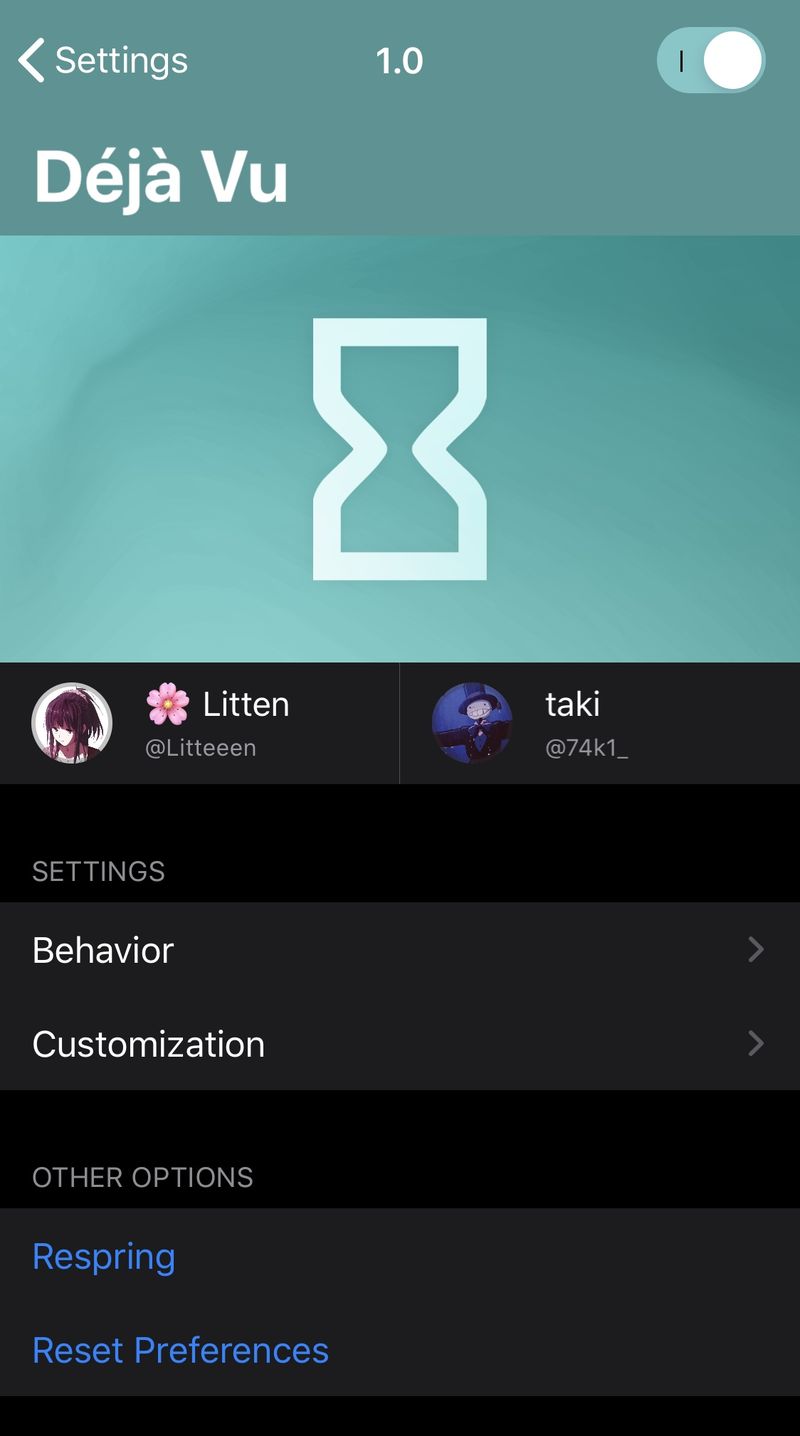
Task: Open Behavior settings
Action: click(x=400, y=950)
